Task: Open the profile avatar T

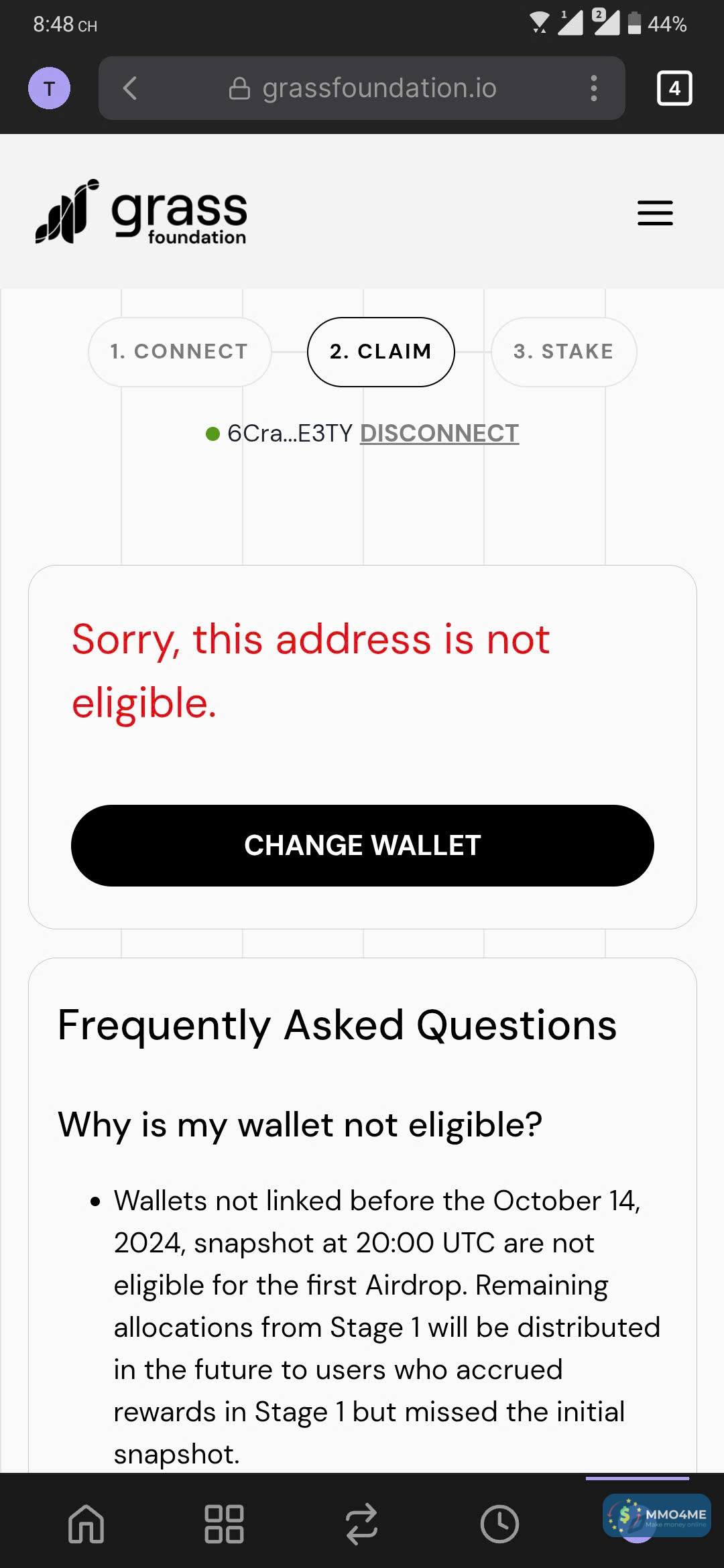Action: 49,88
